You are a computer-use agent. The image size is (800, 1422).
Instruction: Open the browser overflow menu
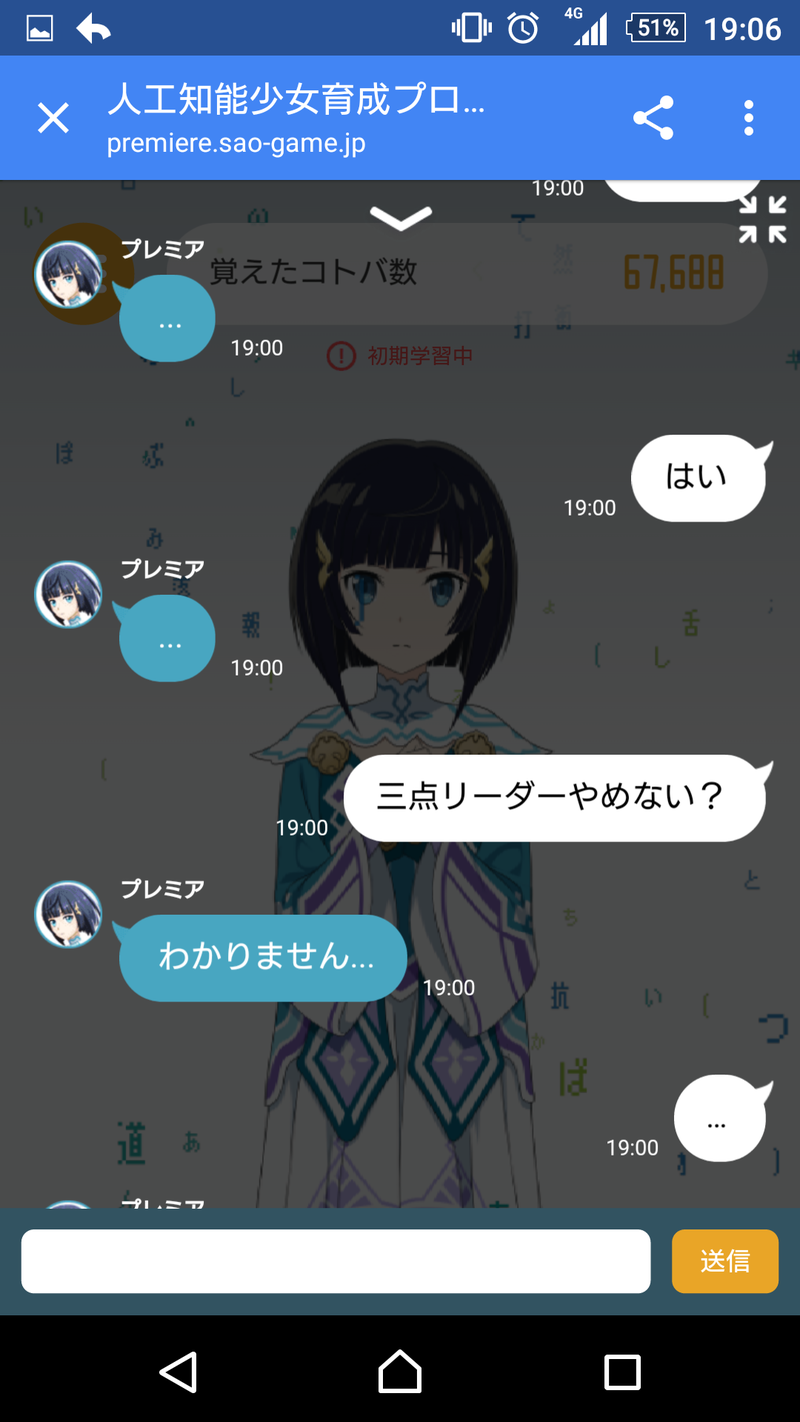(748, 118)
